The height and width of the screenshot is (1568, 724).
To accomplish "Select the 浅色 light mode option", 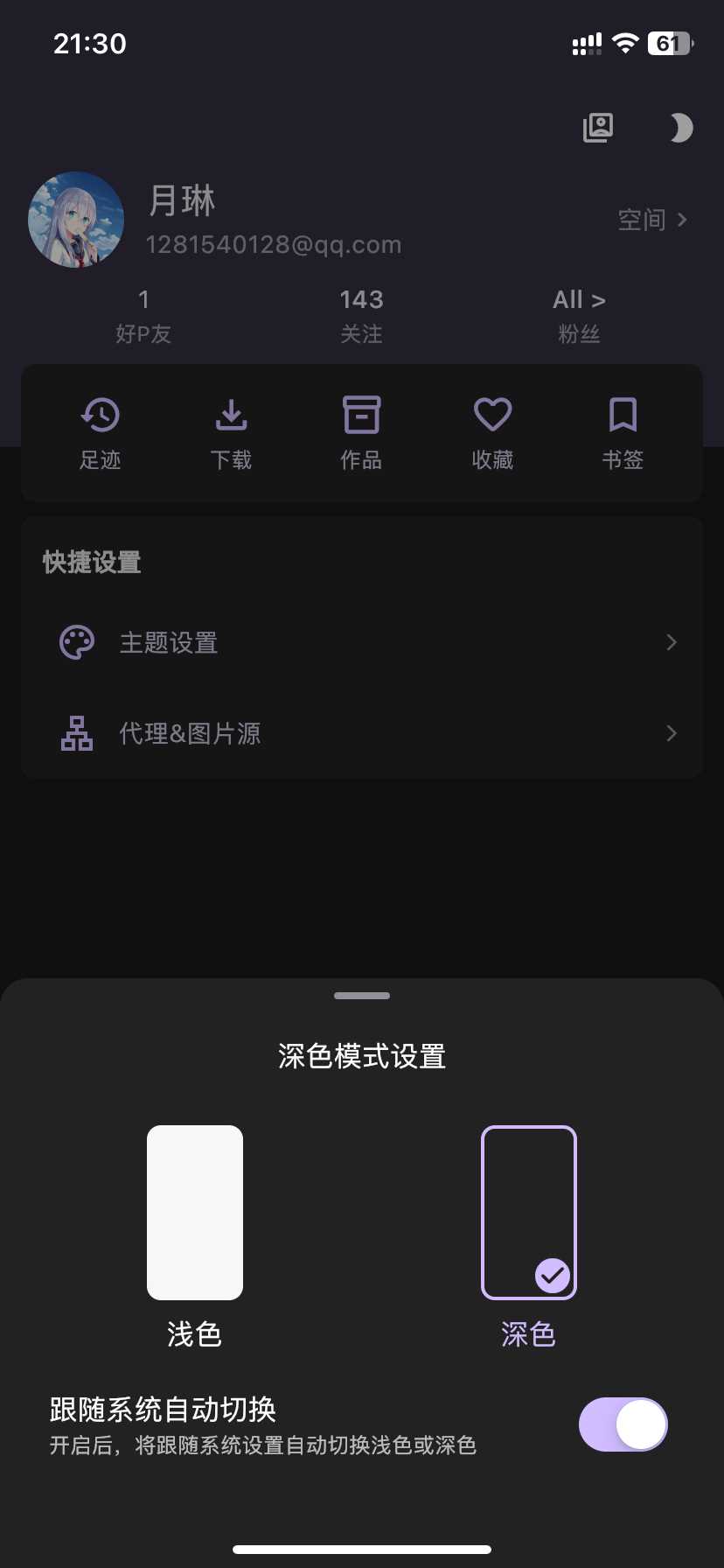I will [194, 1213].
